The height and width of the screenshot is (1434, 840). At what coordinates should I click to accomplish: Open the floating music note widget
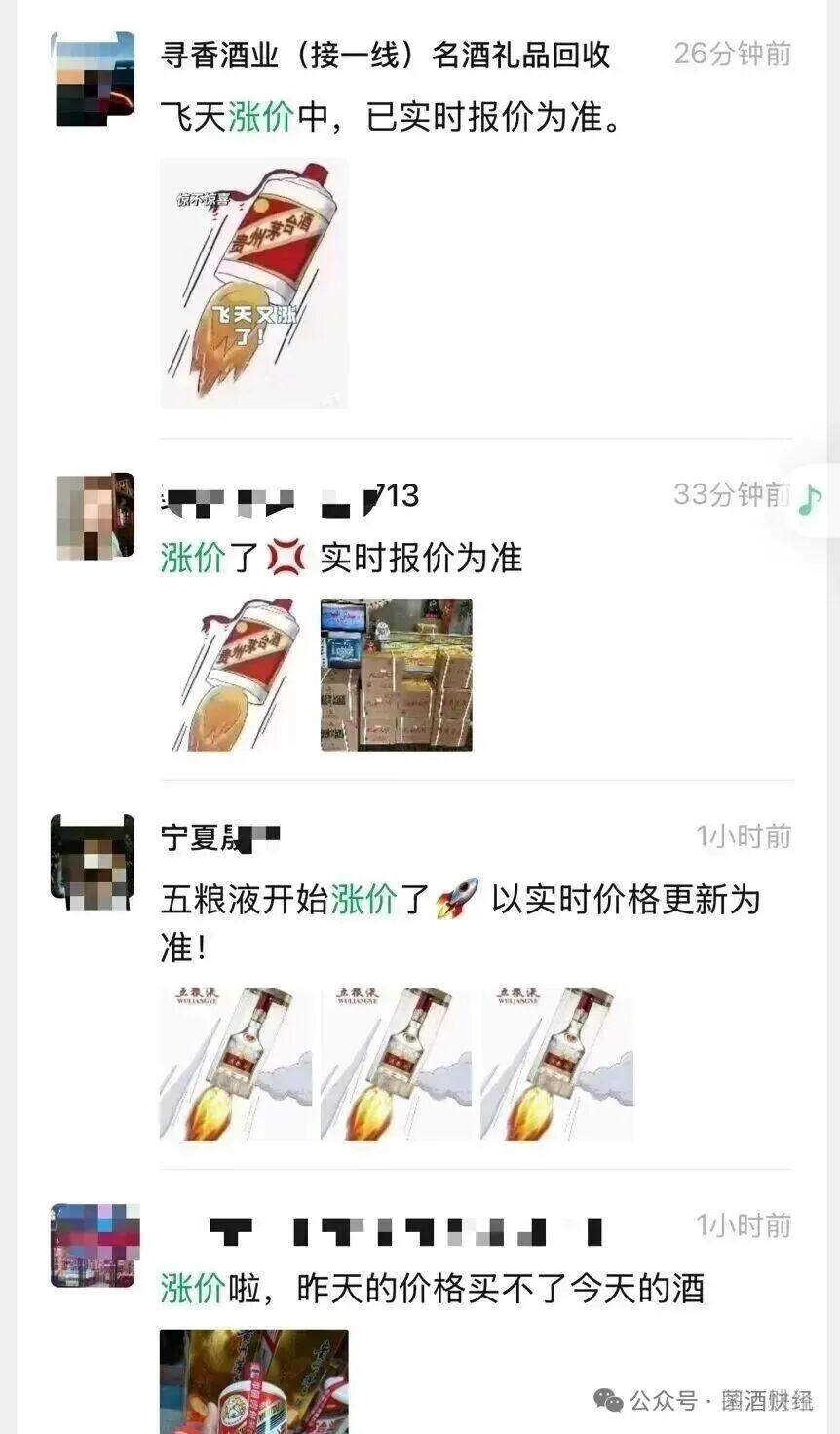pos(811,500)
